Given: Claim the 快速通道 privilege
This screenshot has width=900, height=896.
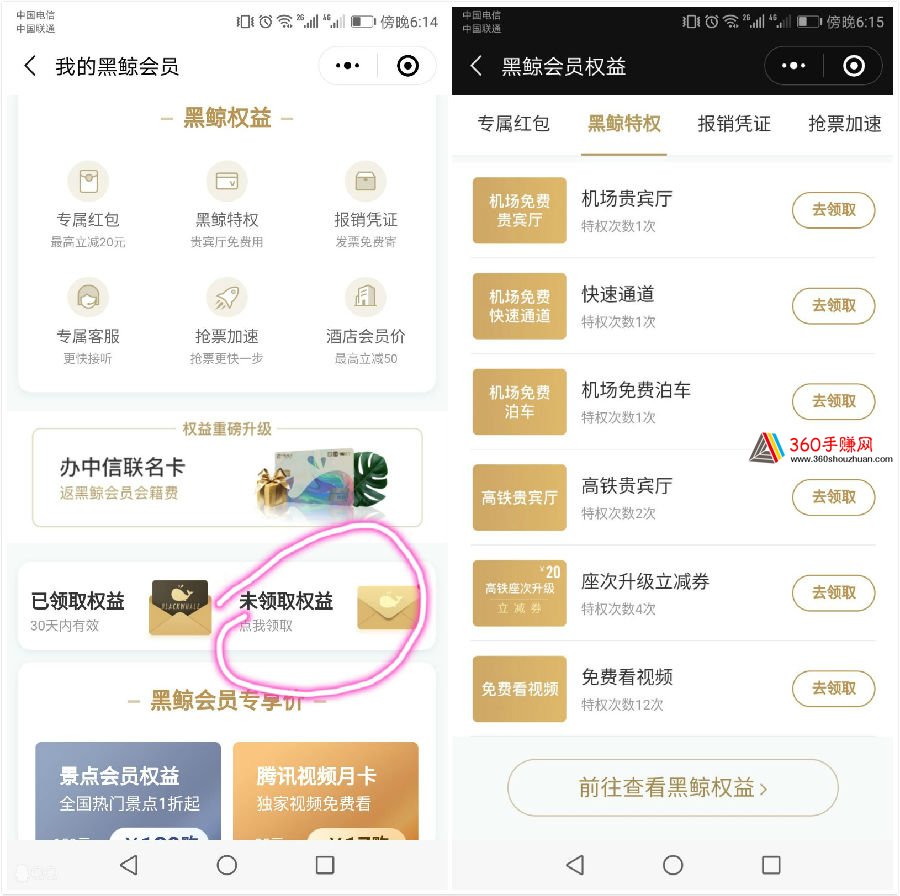Looking at the screenshot, I should pos(833,306).
